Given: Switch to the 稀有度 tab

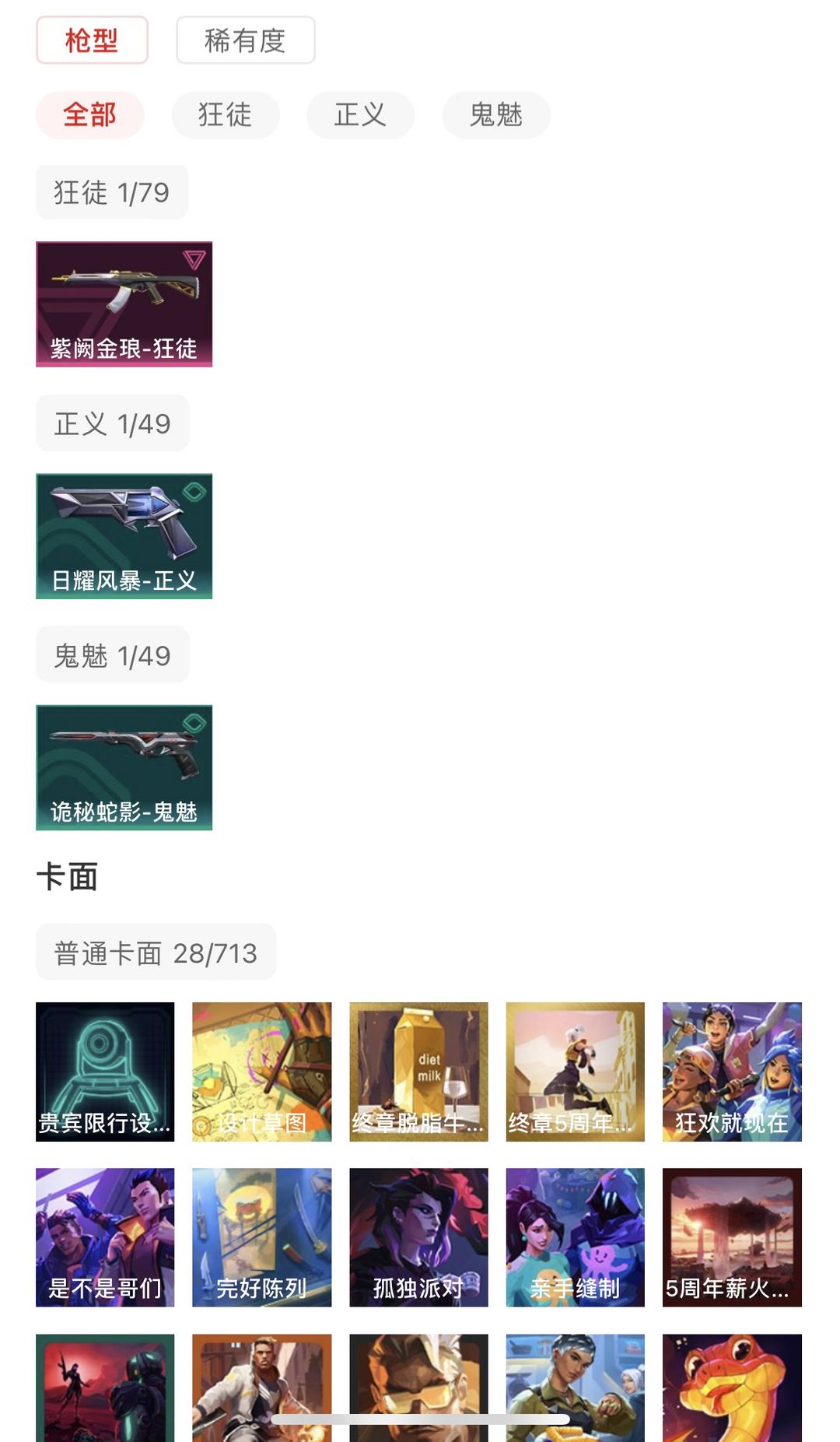Looking at the screenshot, I should pyautogui.click(x=245, y=40).
